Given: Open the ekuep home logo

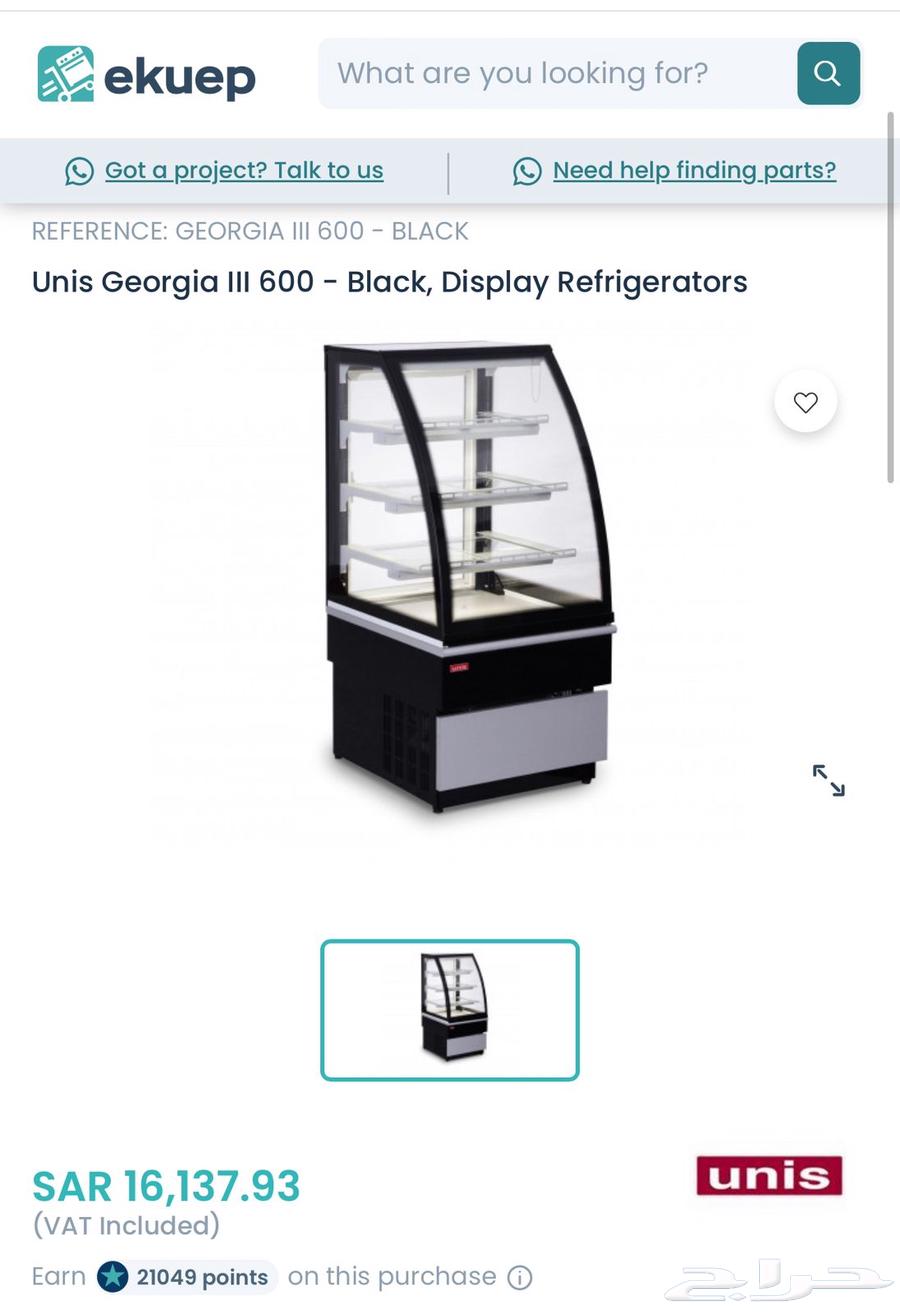Looking at the screenshot, I should click(147, 75).
